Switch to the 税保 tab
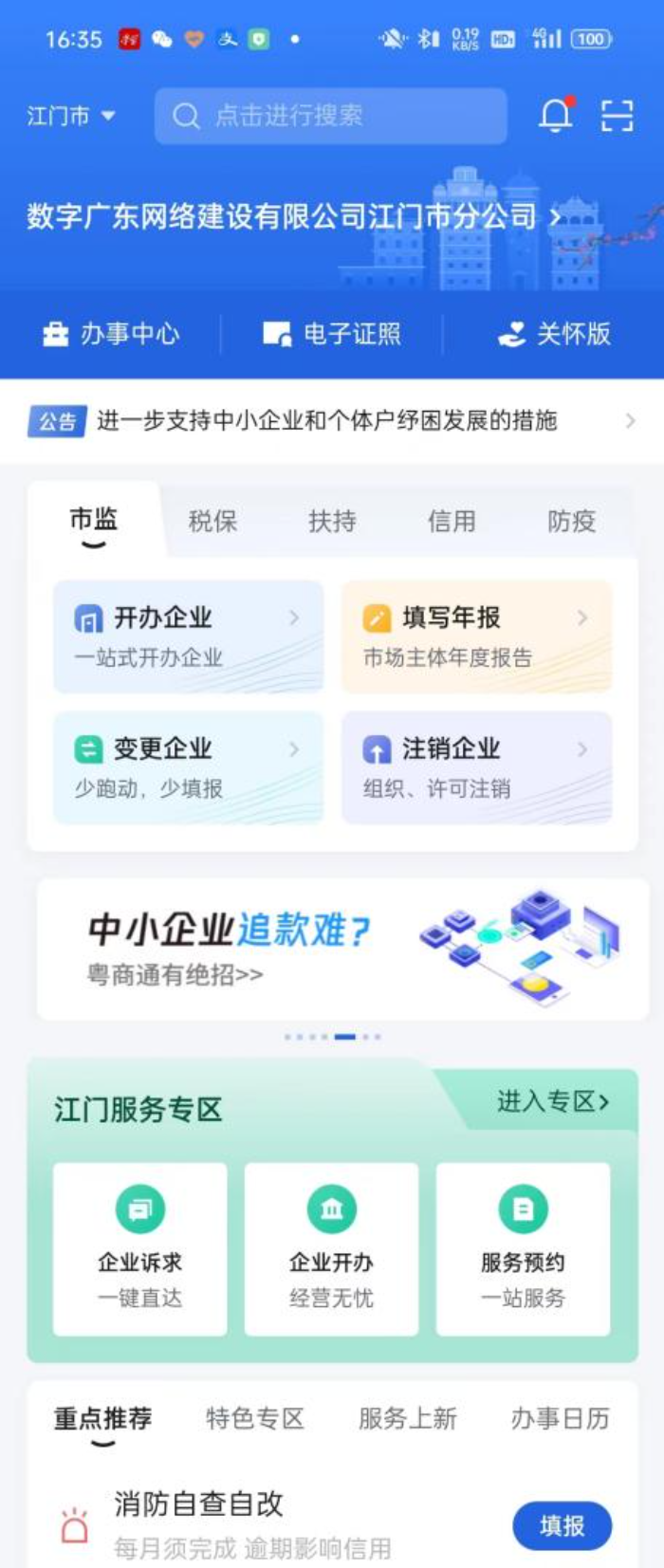 click(212, 521)
